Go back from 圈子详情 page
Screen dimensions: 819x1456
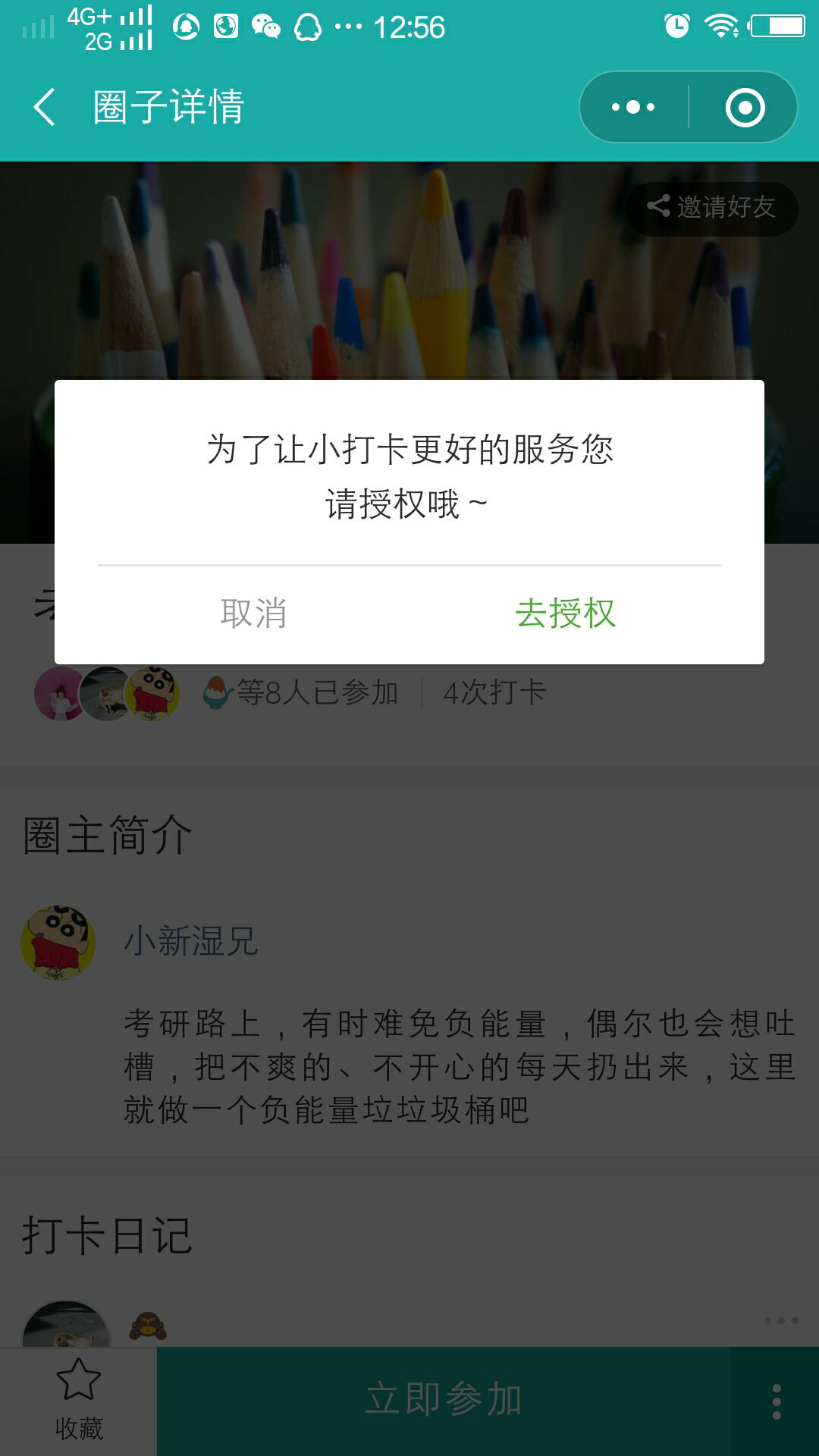point(45,107)
